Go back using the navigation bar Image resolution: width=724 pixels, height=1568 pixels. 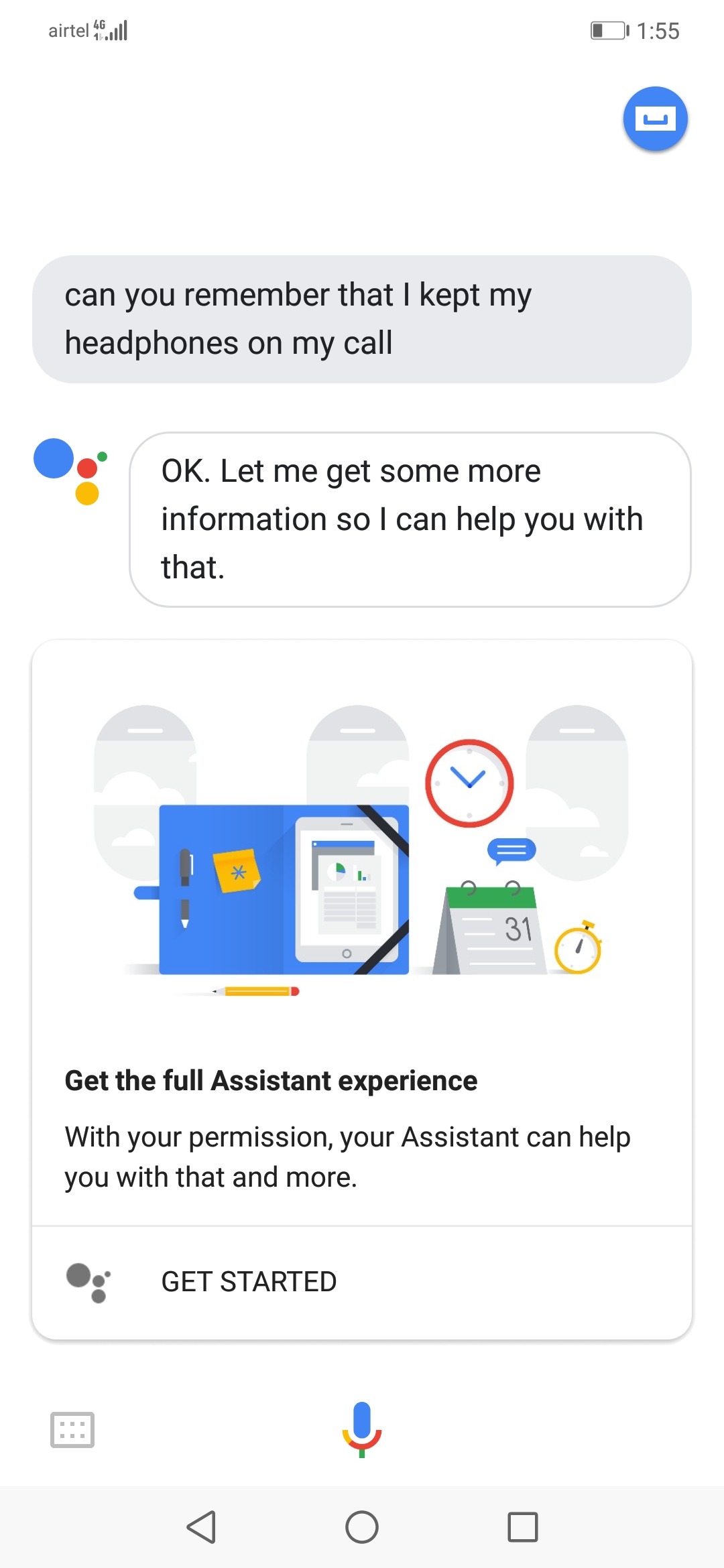coord(201,1527)
